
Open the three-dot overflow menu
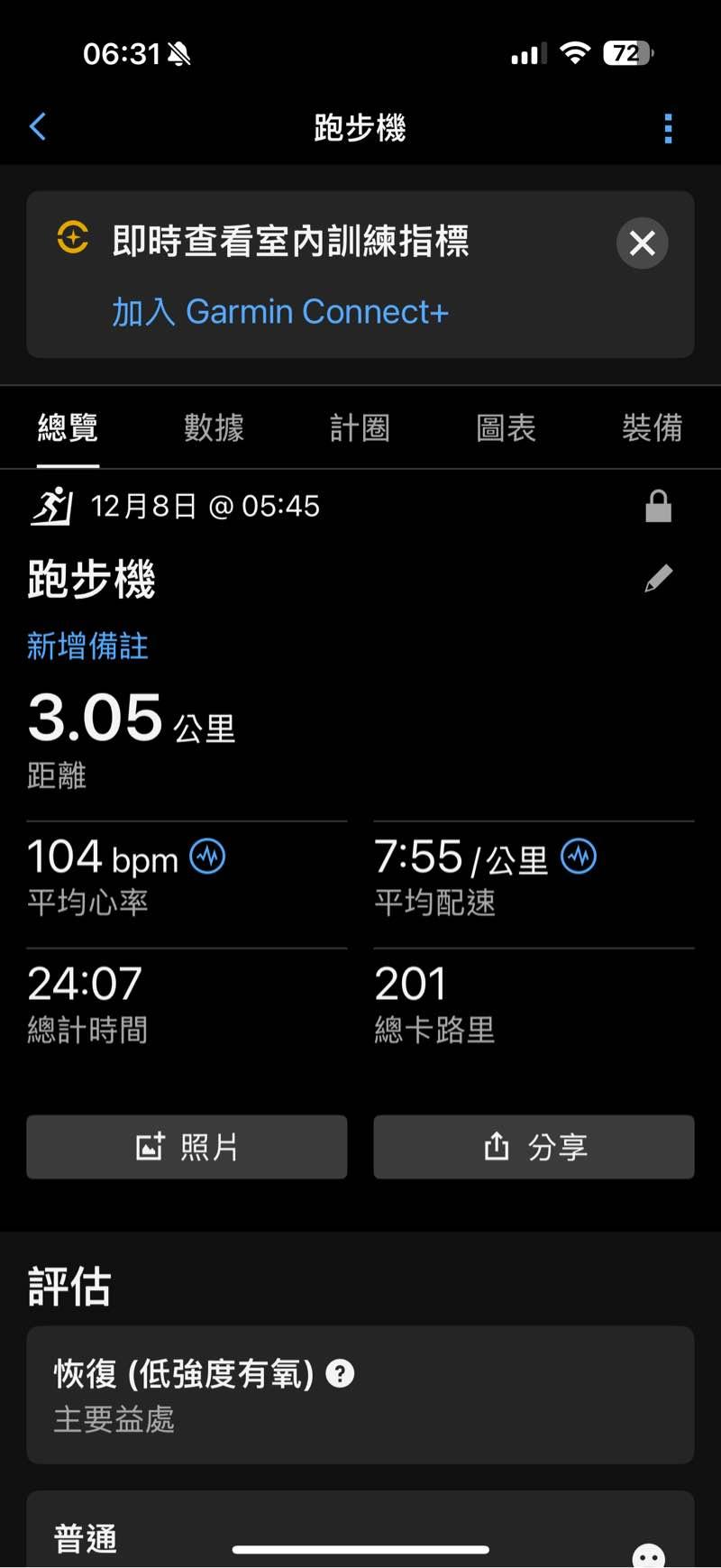click(668, 128)
